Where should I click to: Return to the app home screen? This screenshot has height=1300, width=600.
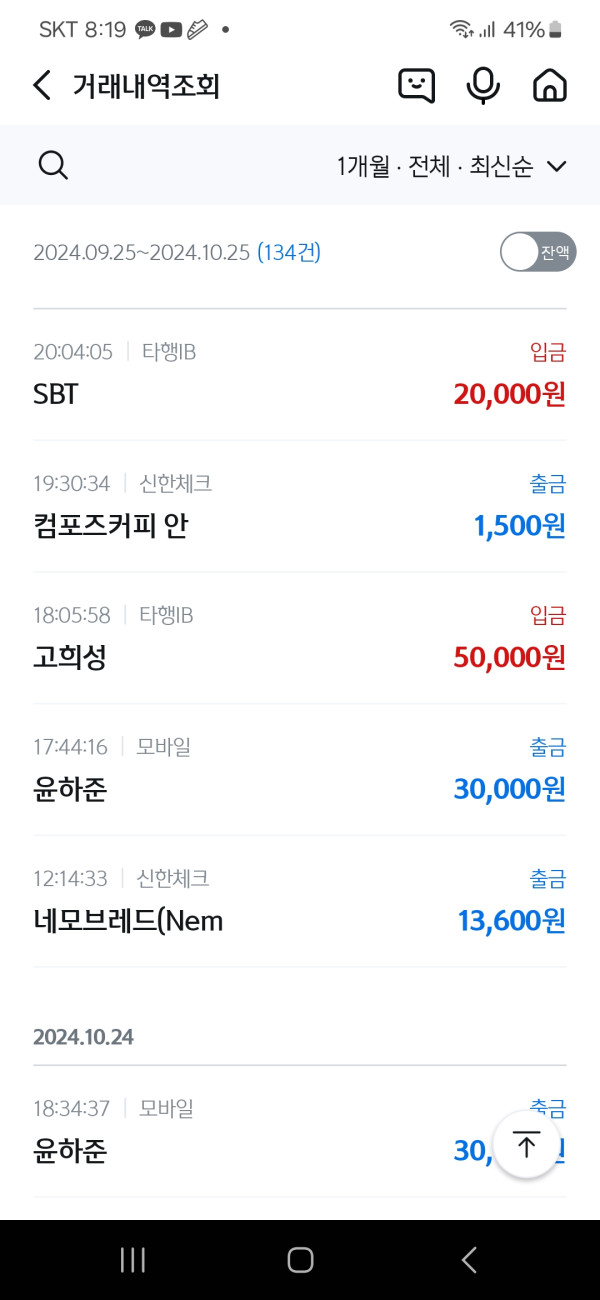pyautogui.click(x=549, y=86)
